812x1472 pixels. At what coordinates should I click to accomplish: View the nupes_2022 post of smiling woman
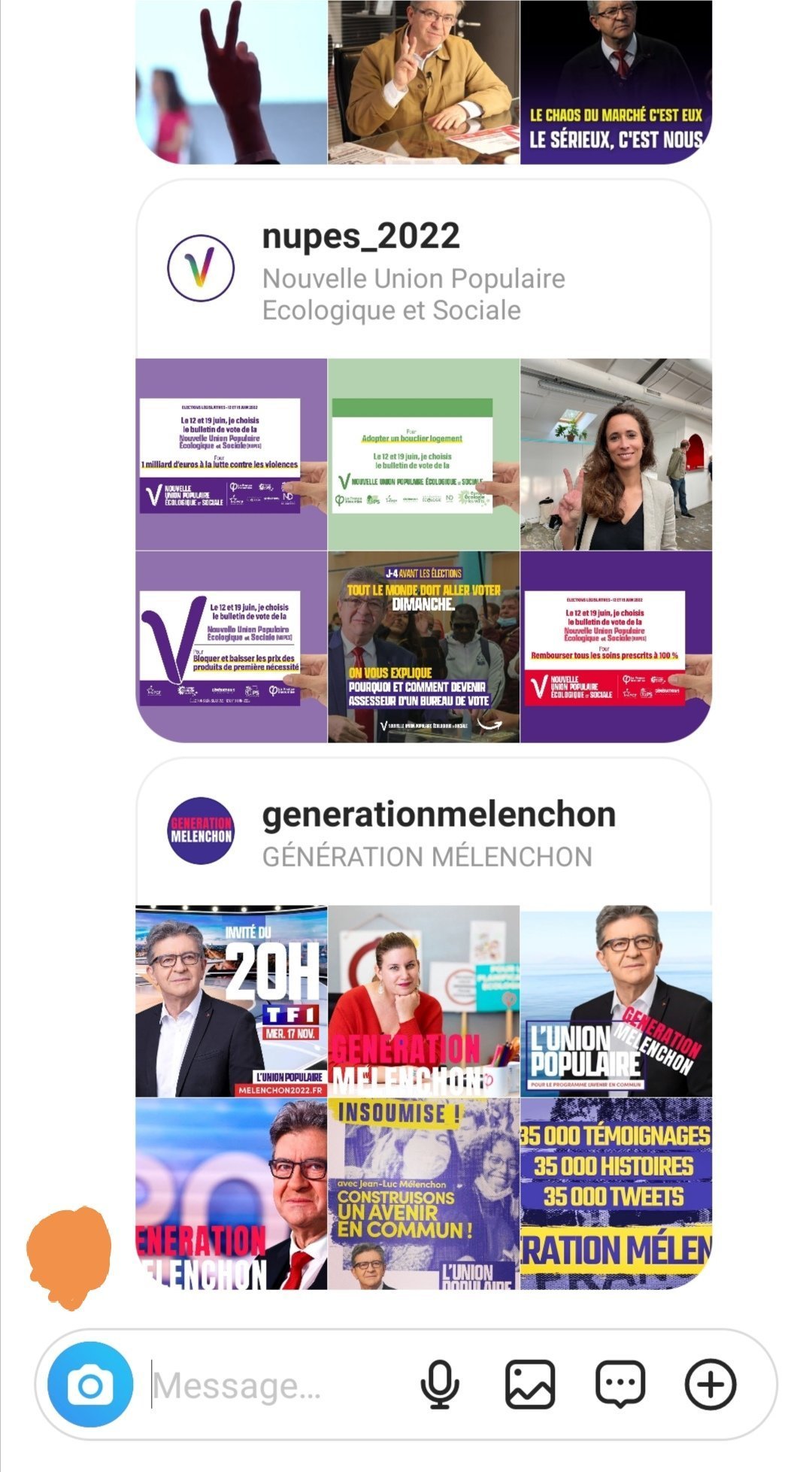pyautogui.click(x=616, y=454)
